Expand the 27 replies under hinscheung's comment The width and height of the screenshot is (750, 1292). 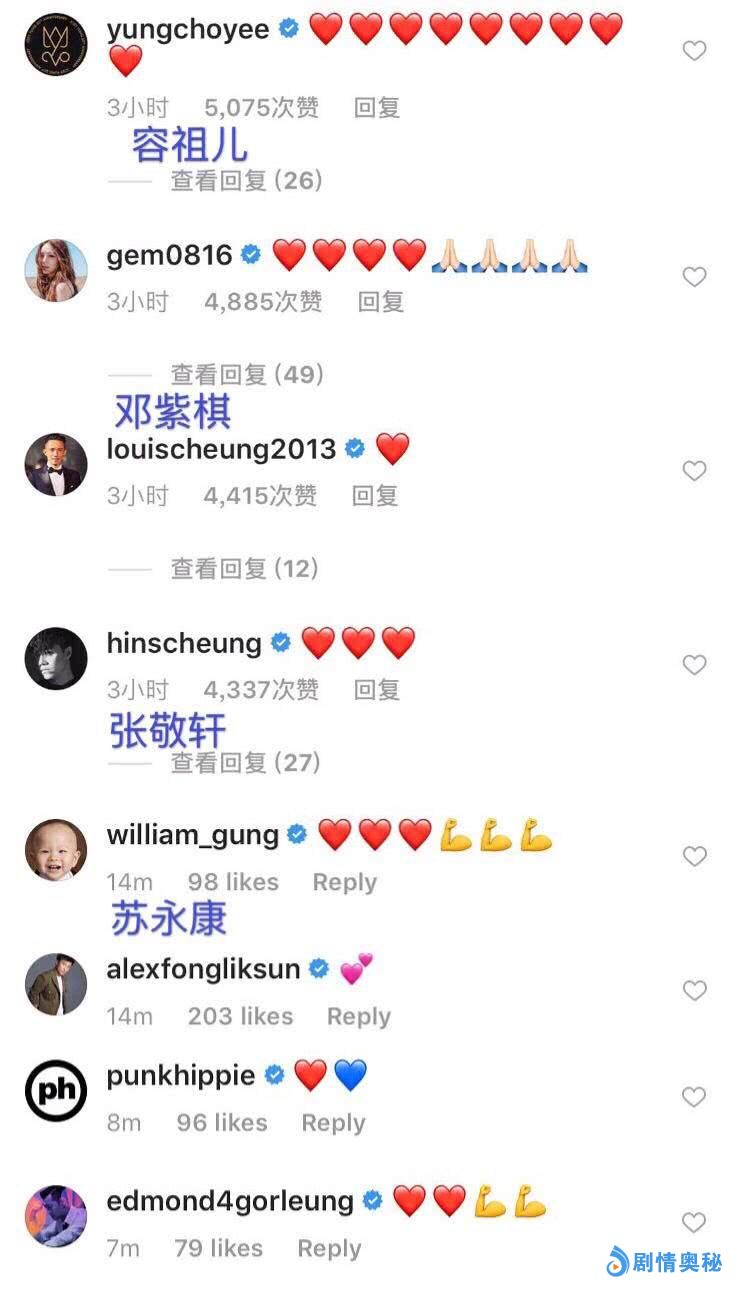tap(245, 763)
